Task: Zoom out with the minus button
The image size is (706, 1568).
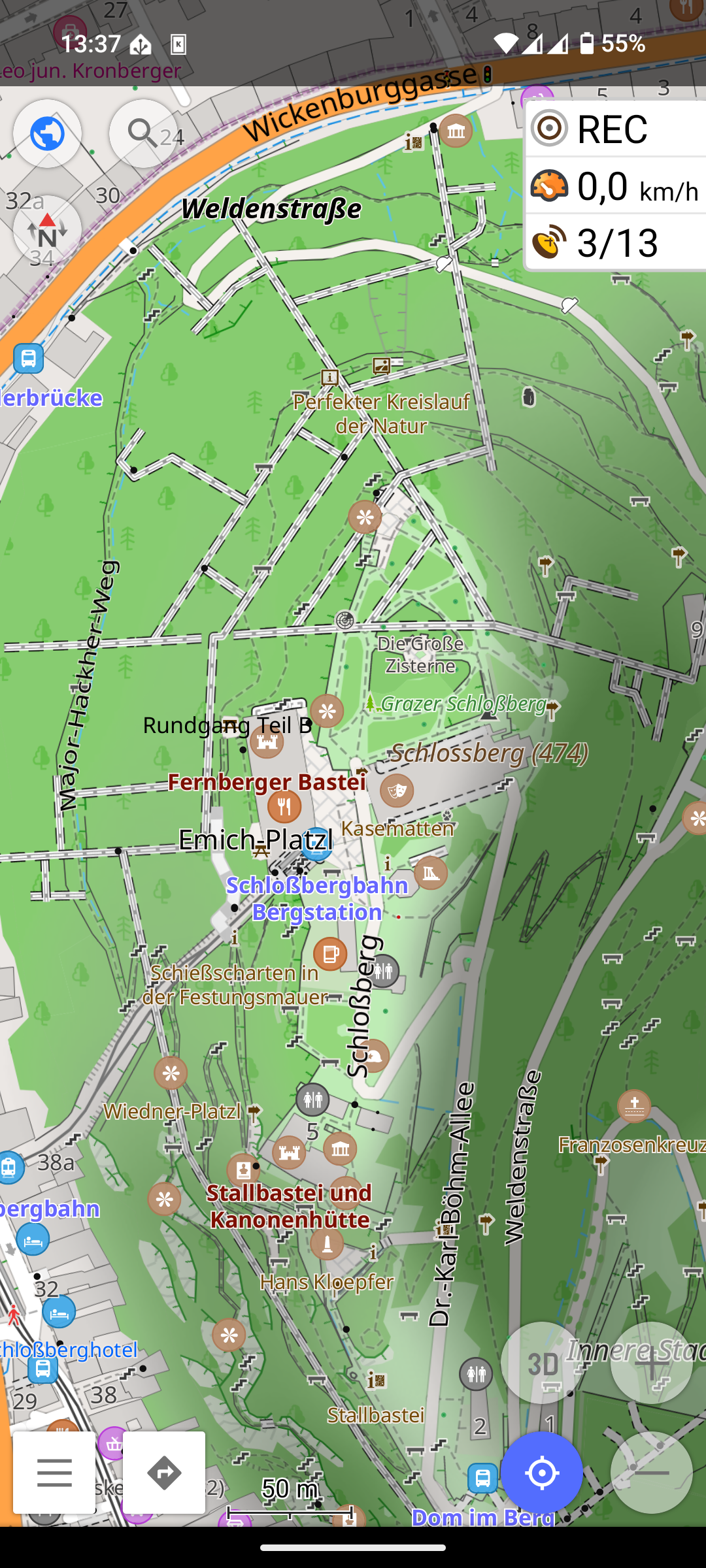Action: (x=651, y=1473)
